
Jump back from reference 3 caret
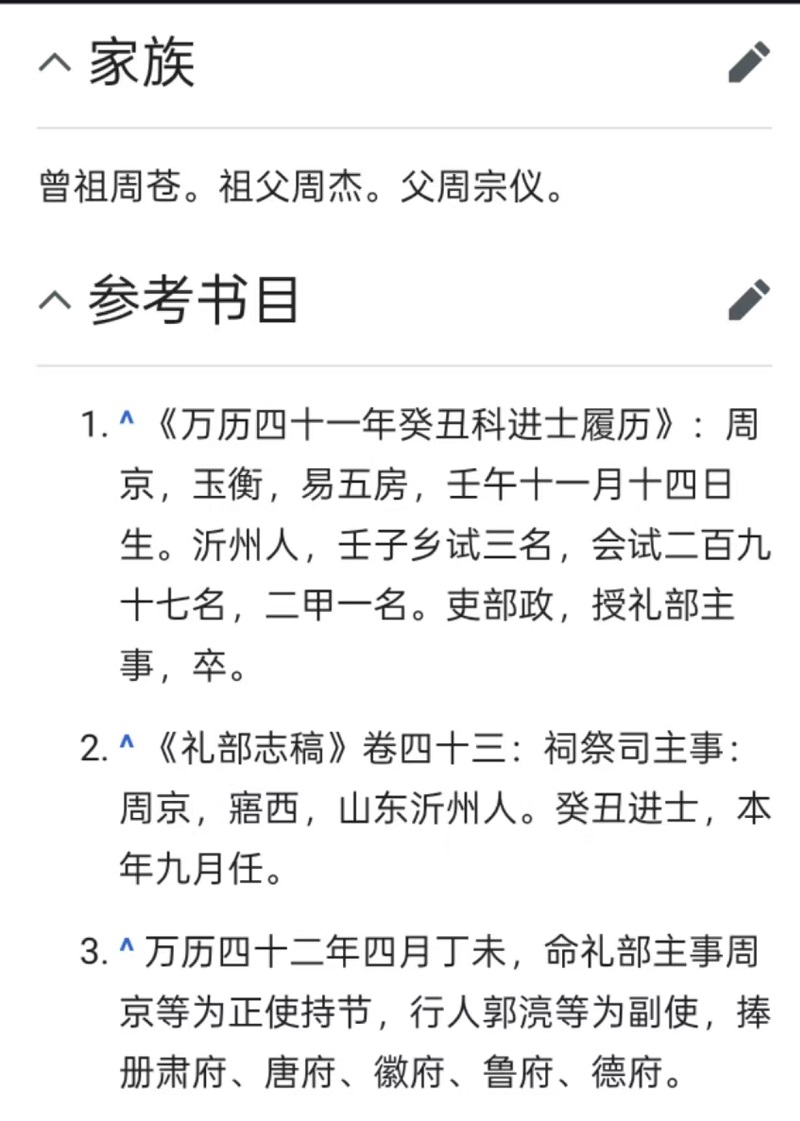point(126,949)
